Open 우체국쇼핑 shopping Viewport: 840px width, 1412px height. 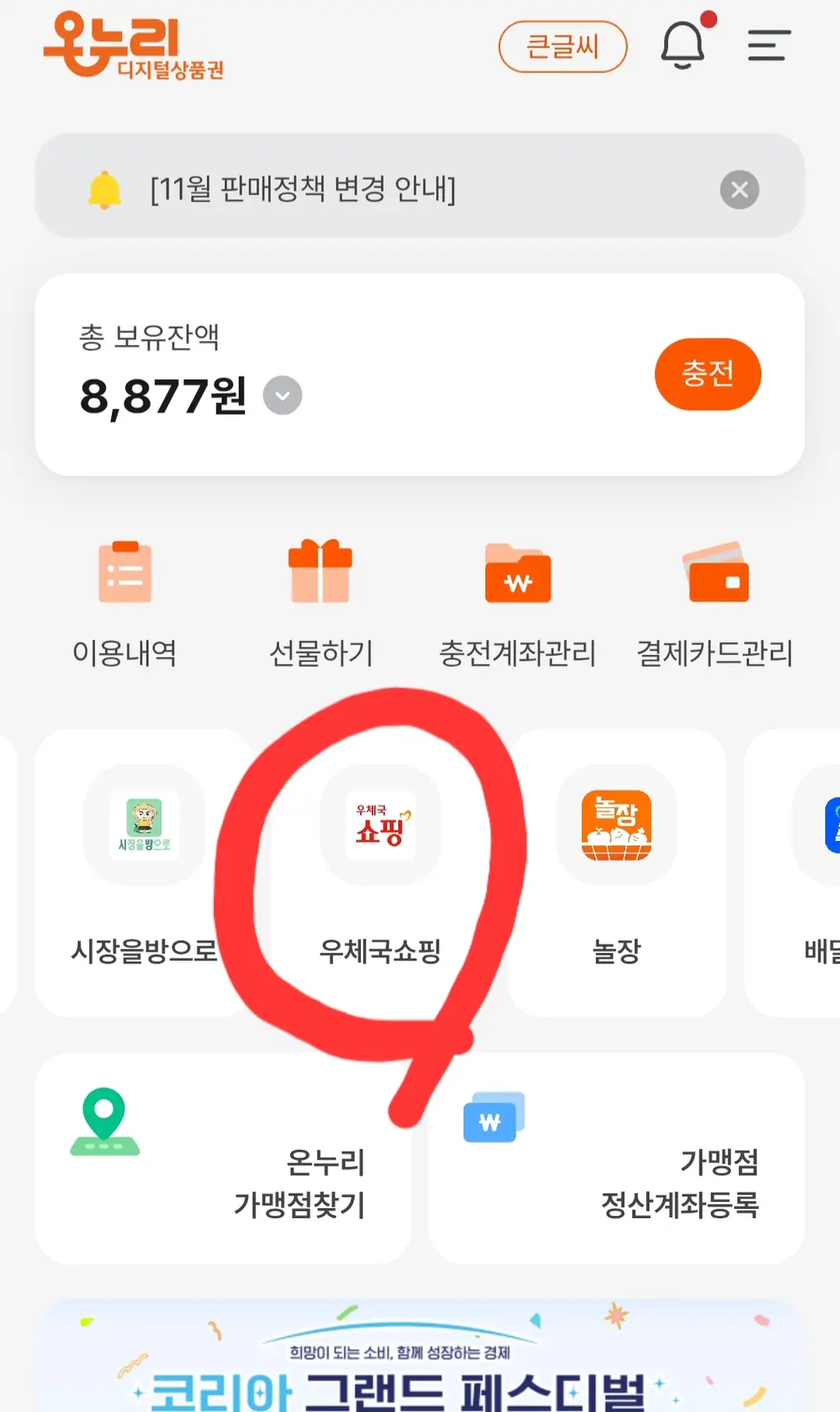[x=380, y=871]
